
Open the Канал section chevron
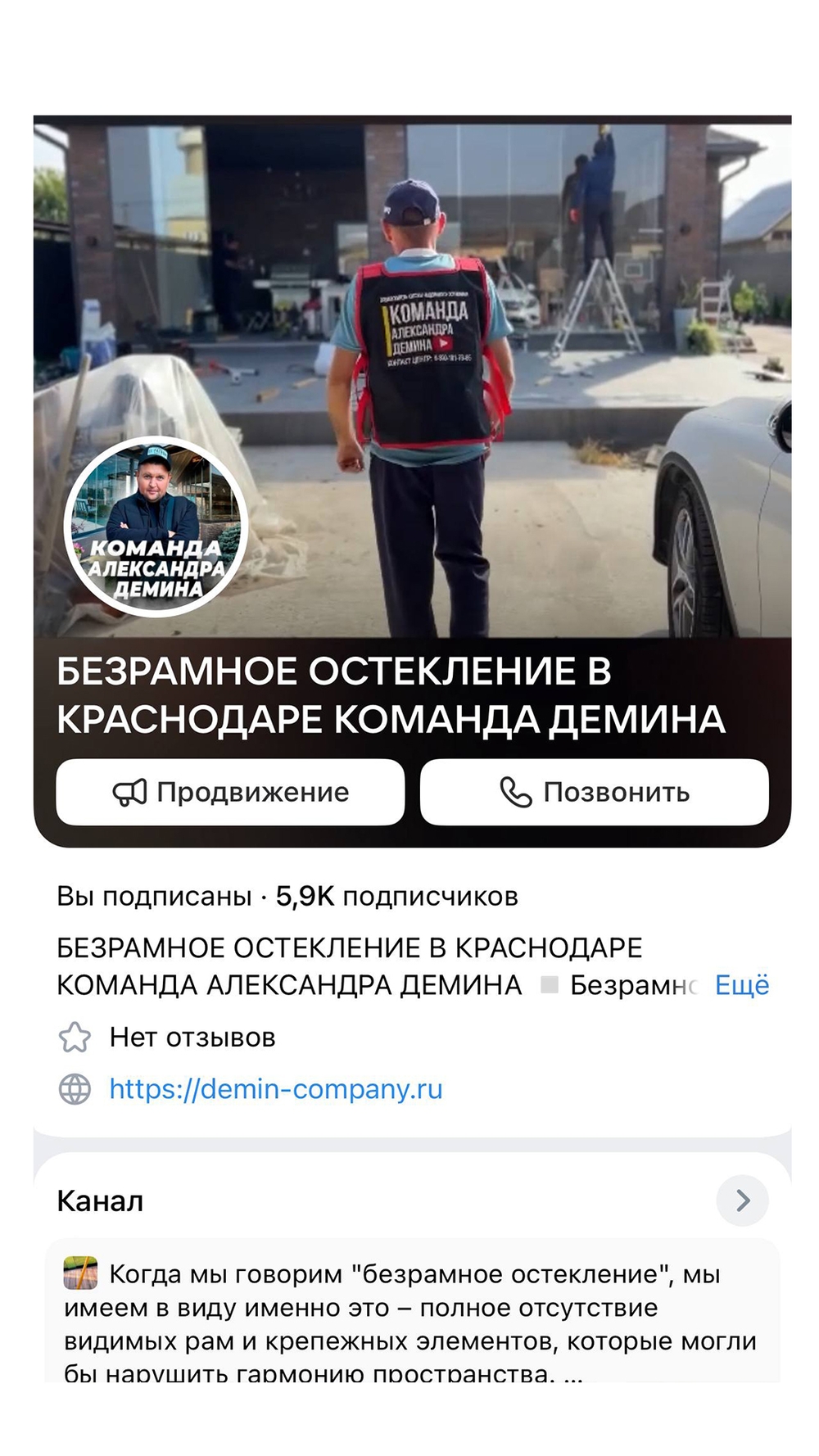(742, 1201)
